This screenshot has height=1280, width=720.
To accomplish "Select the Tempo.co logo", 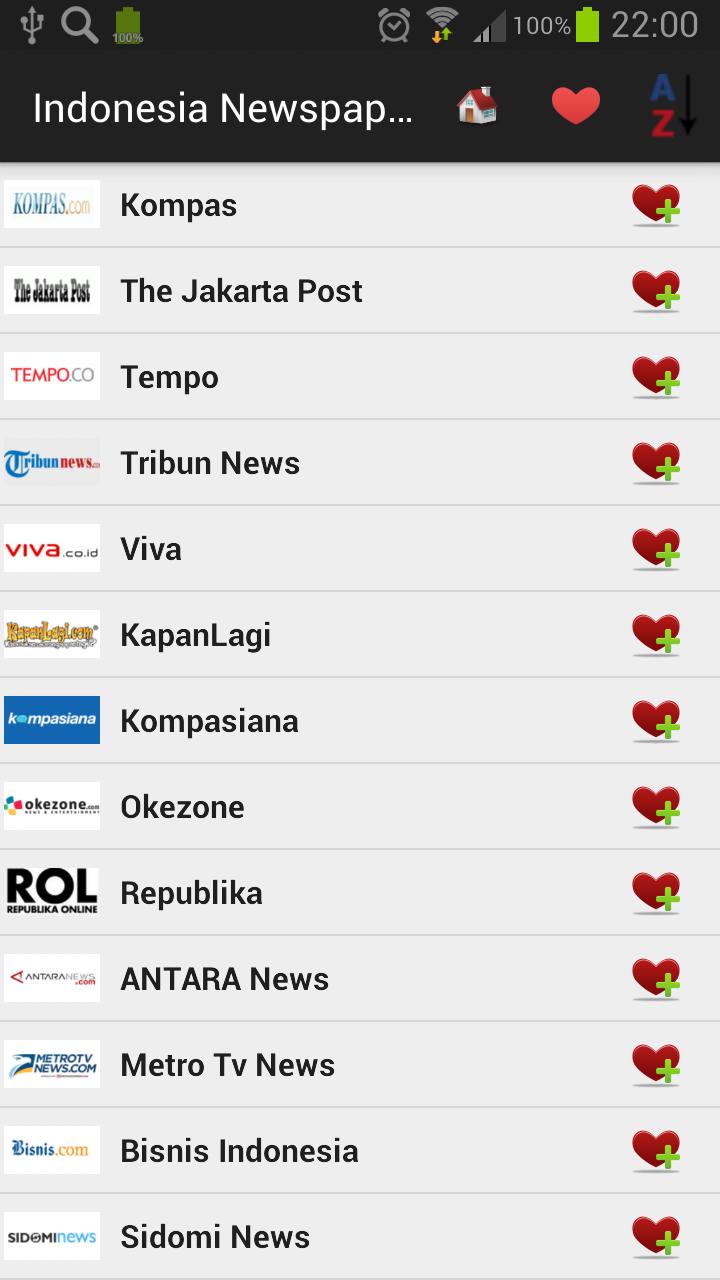I will click(52, 376).
